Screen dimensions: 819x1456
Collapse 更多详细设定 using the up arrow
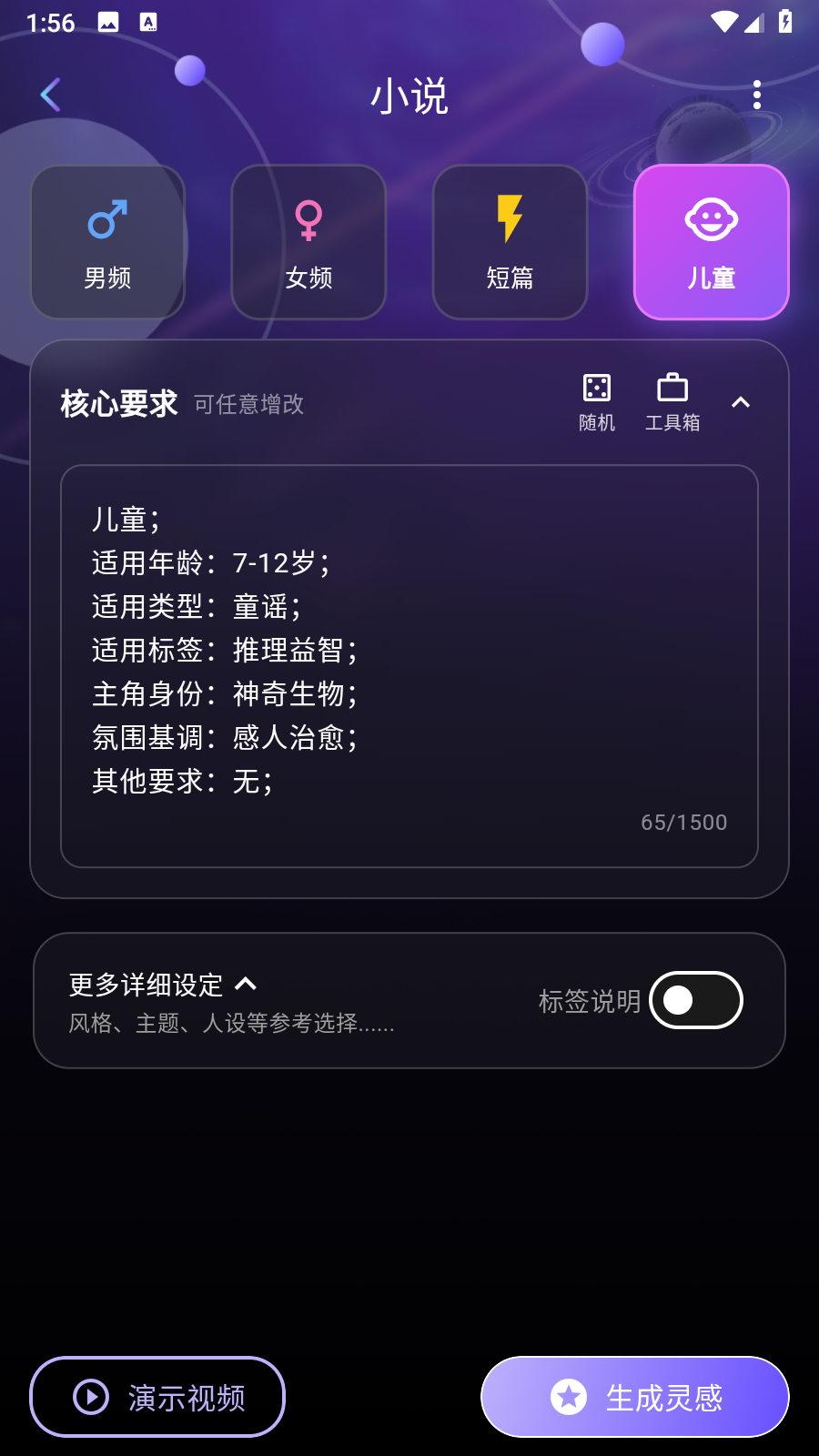pyautogui.click(x=246, y=984)
